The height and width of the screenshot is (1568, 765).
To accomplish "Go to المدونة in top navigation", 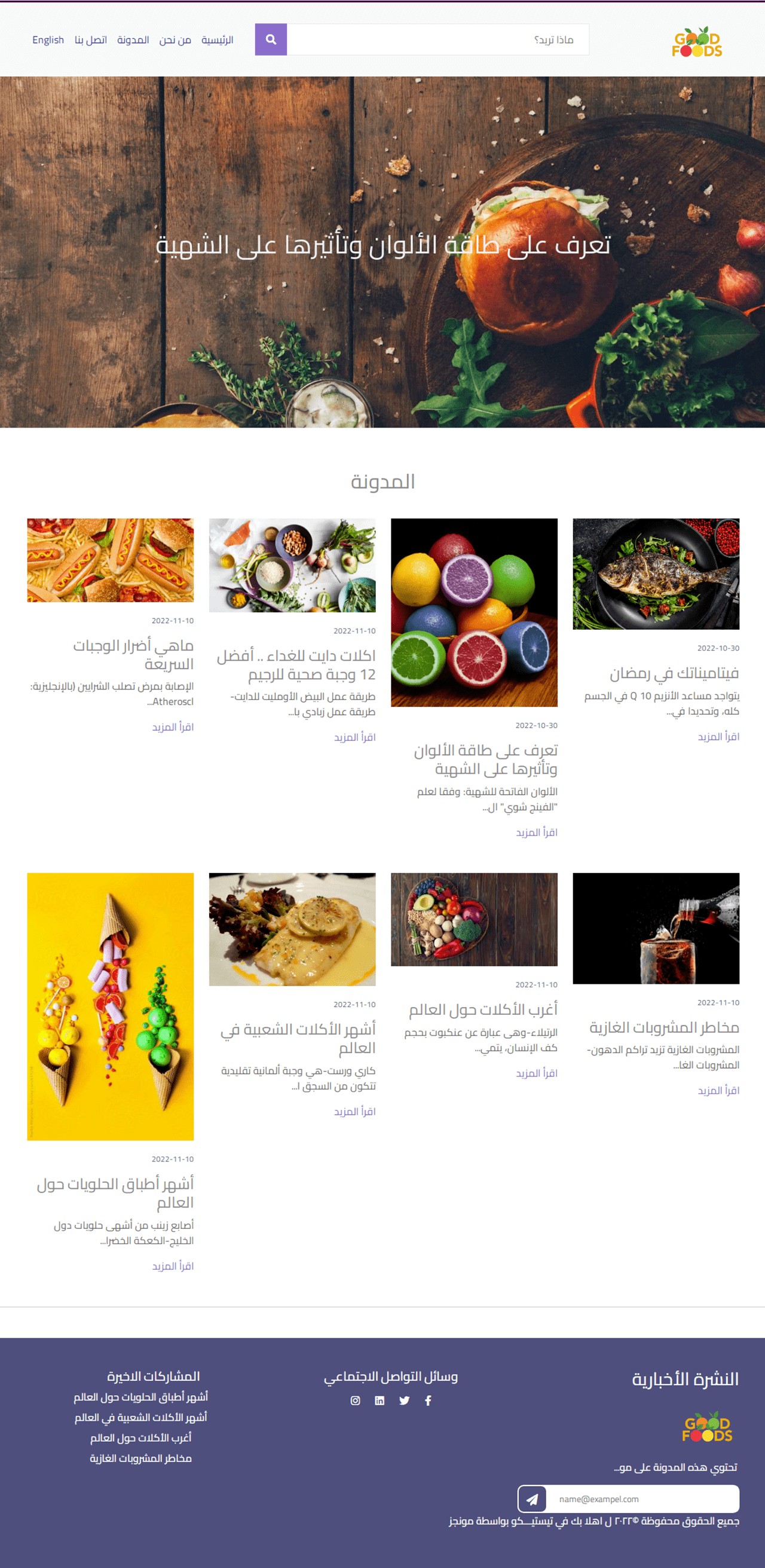I will point(133,40).
